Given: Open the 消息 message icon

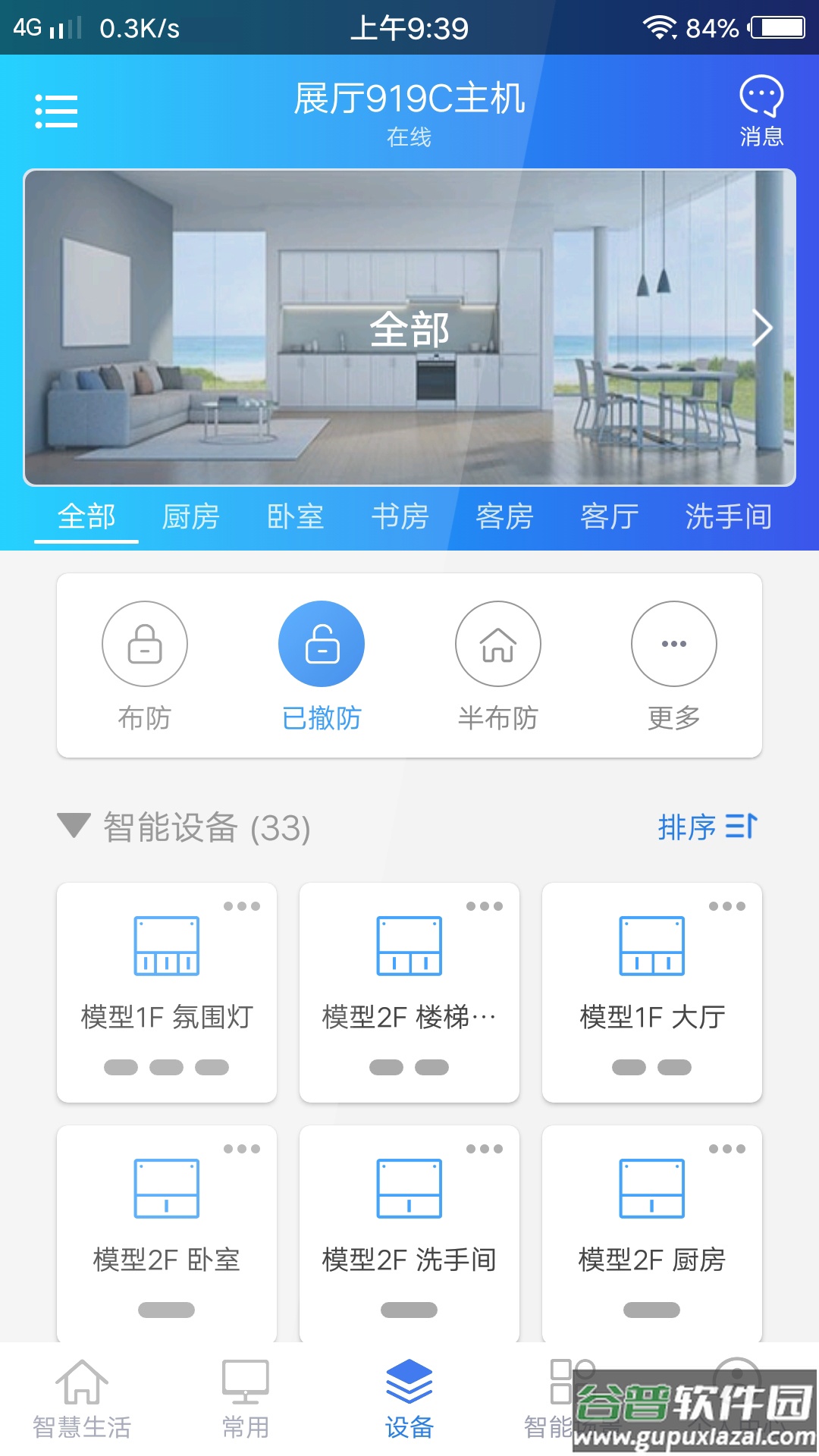Looking at the screenshot, I should click(x=762, y=110).
